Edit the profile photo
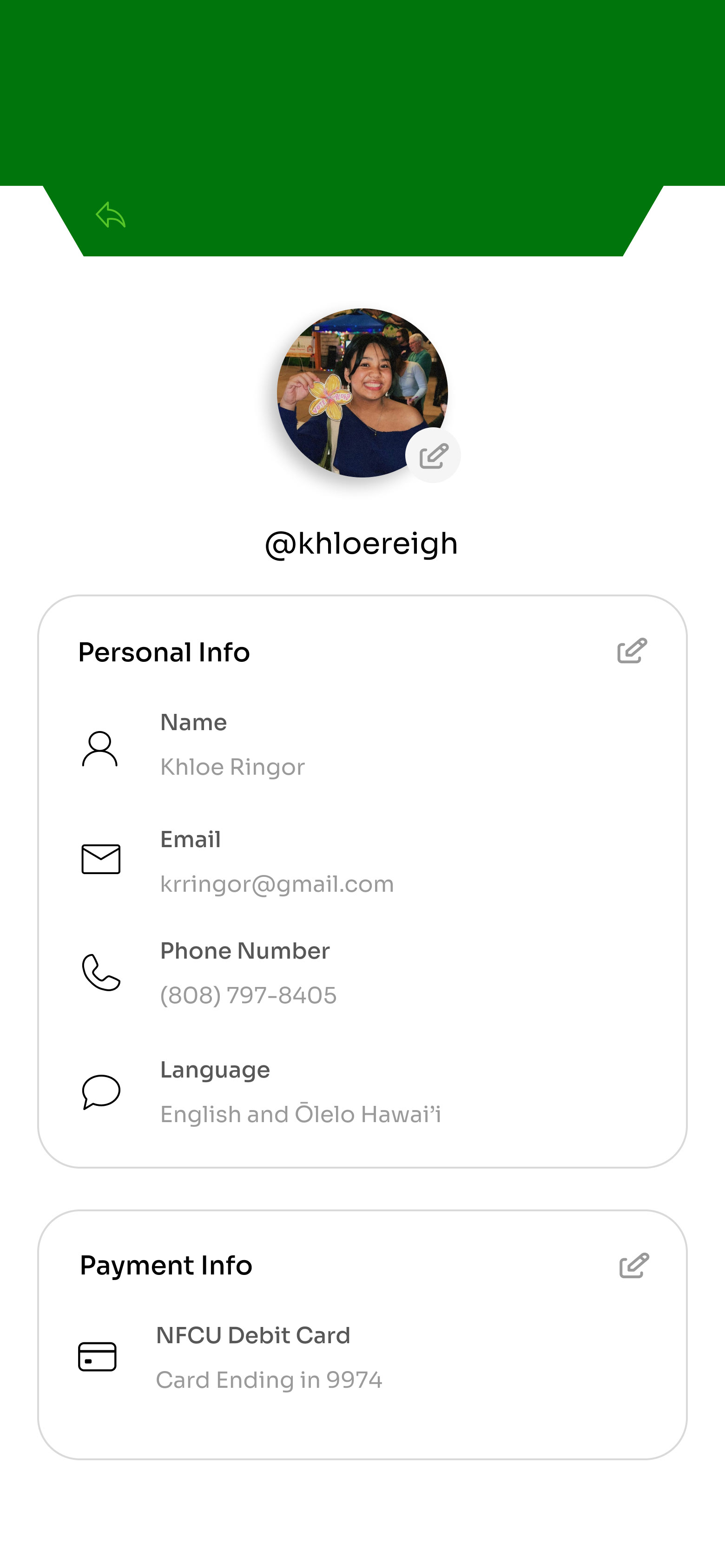725x1568 pixels. 433,455
